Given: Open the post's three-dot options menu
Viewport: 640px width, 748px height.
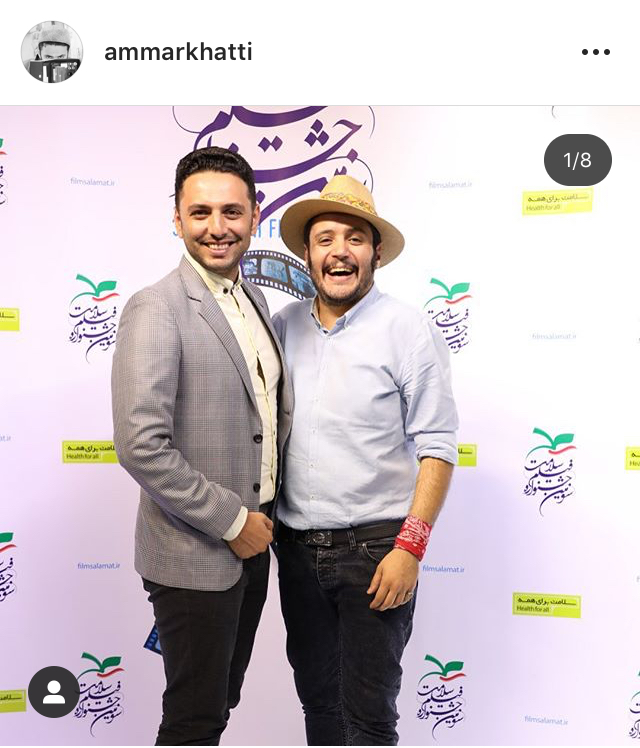Looking at the screenshot, I should [595, 52].
